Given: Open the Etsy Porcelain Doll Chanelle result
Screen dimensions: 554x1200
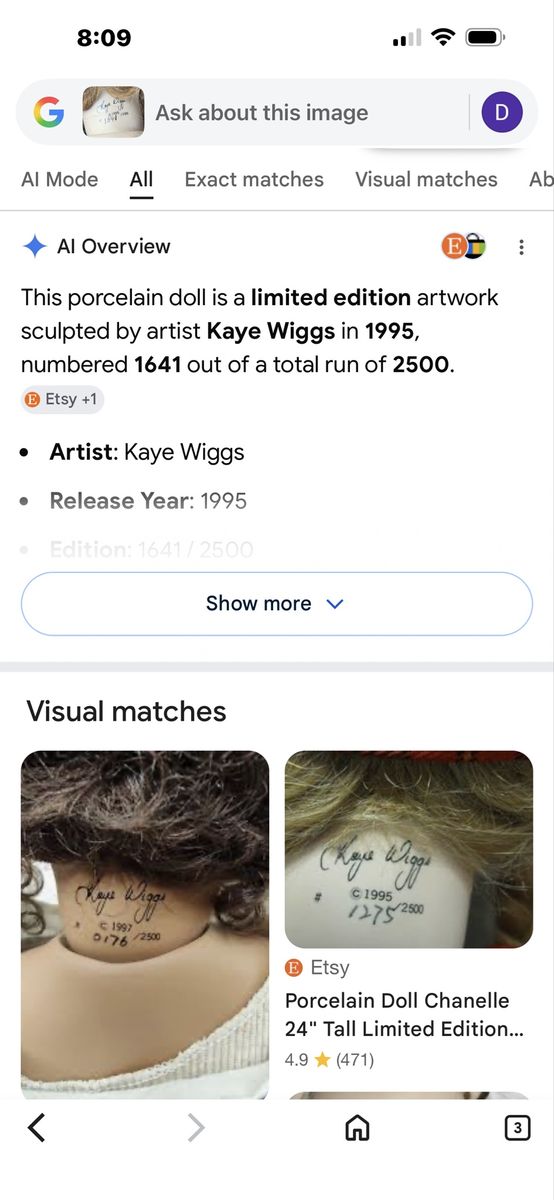Looking at the screenshot, I should pyautogui.click(x=409, y=1014).
